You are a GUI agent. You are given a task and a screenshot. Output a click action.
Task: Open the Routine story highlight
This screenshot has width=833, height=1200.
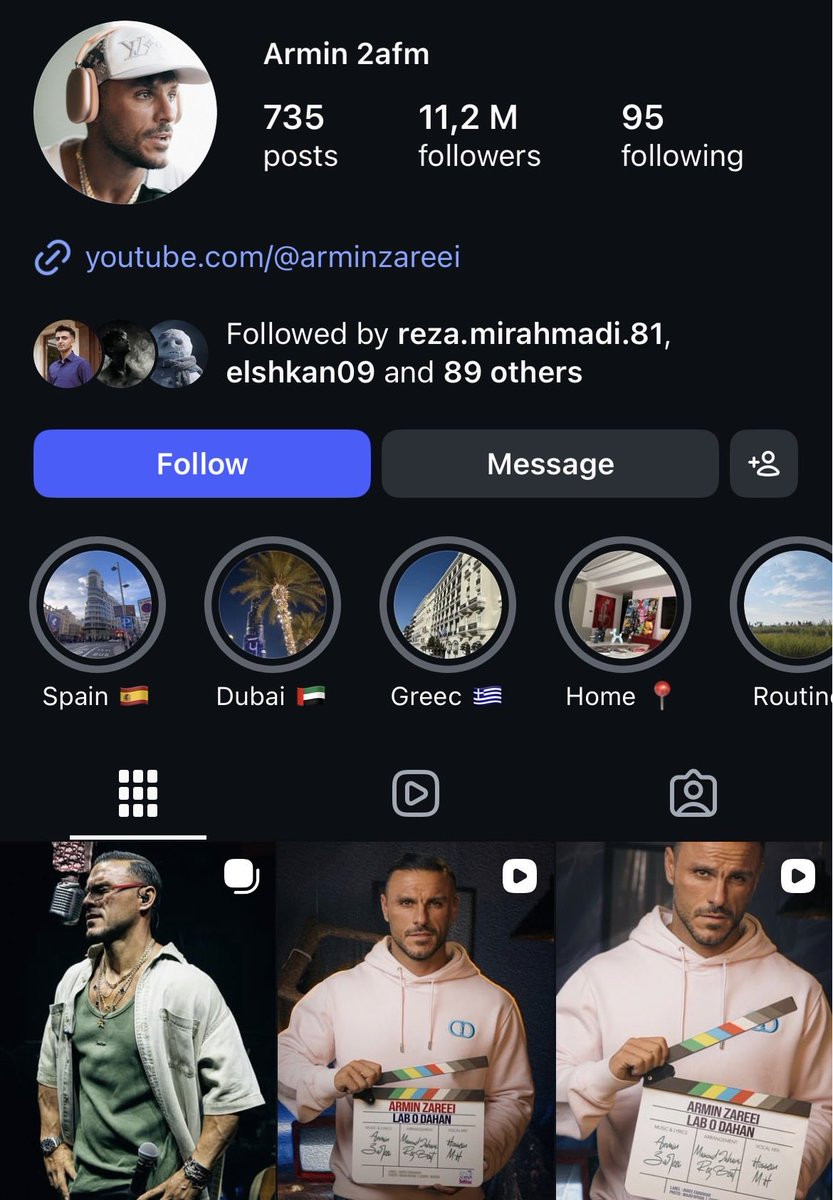tap(785, 605)
